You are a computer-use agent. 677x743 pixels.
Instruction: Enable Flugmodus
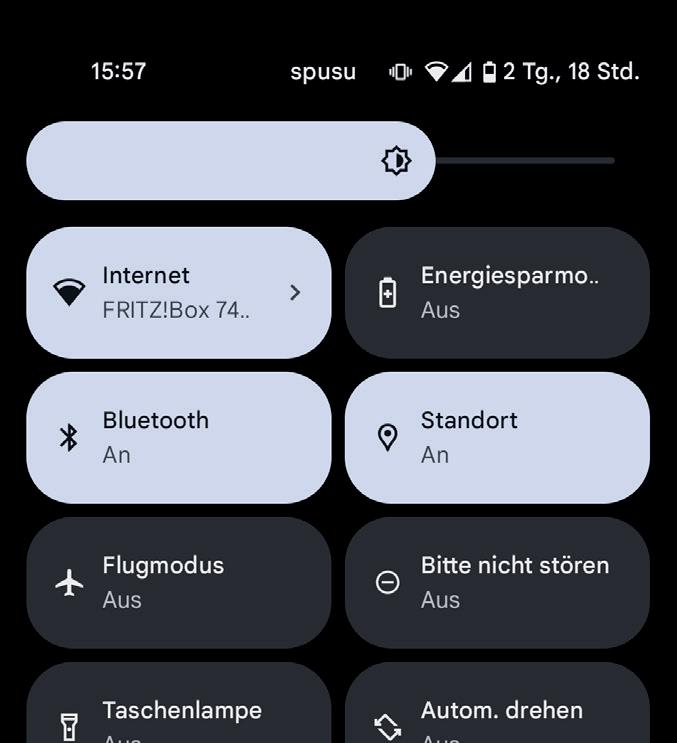click(x=178, y=582)
